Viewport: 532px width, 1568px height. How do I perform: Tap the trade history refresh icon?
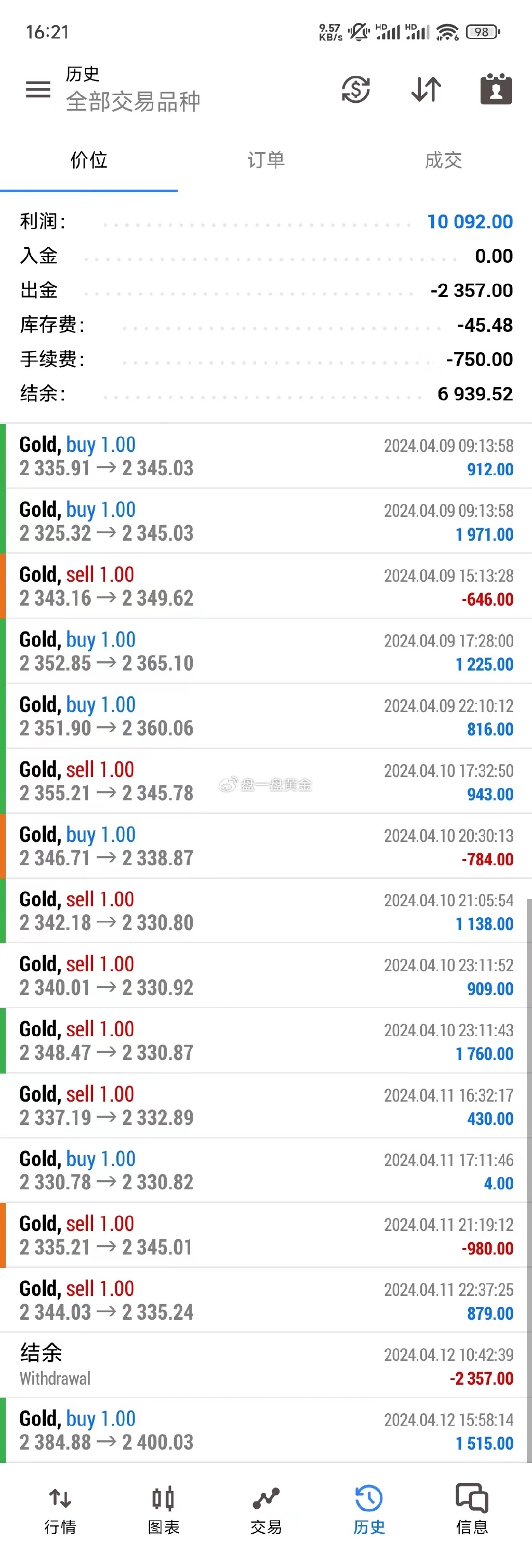[356, 89]
